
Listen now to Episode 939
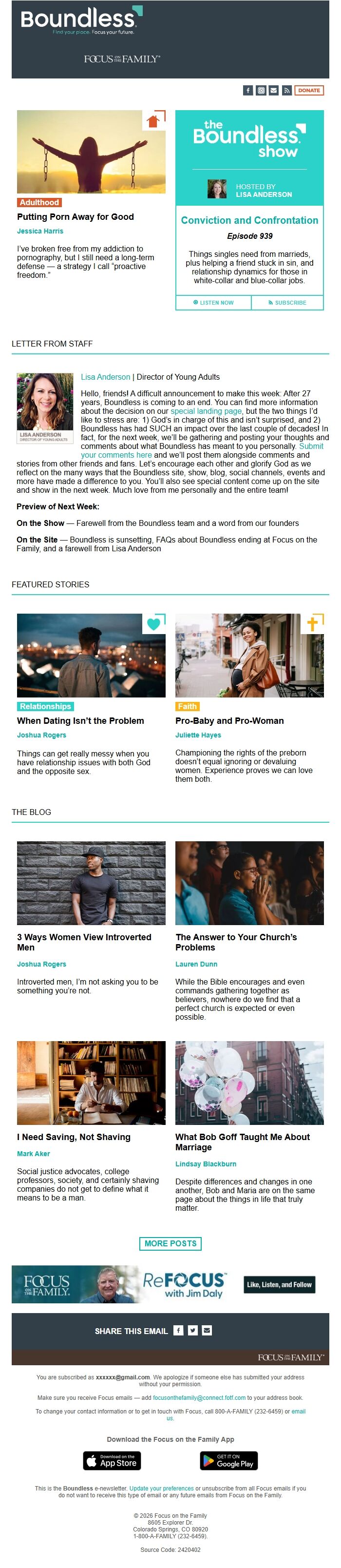point(213,303)
